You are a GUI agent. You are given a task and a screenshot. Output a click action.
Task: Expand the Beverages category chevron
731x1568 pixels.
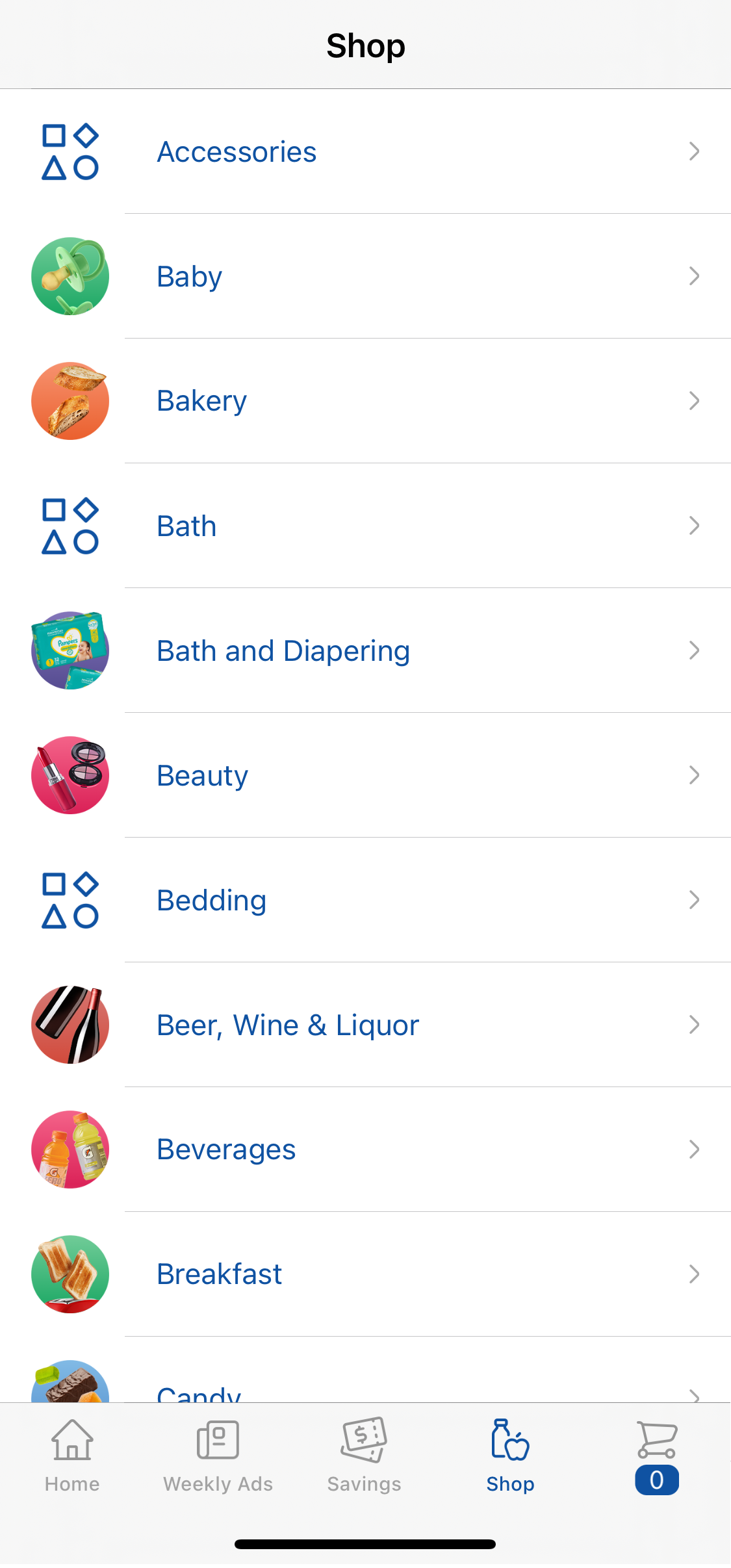695,1149
